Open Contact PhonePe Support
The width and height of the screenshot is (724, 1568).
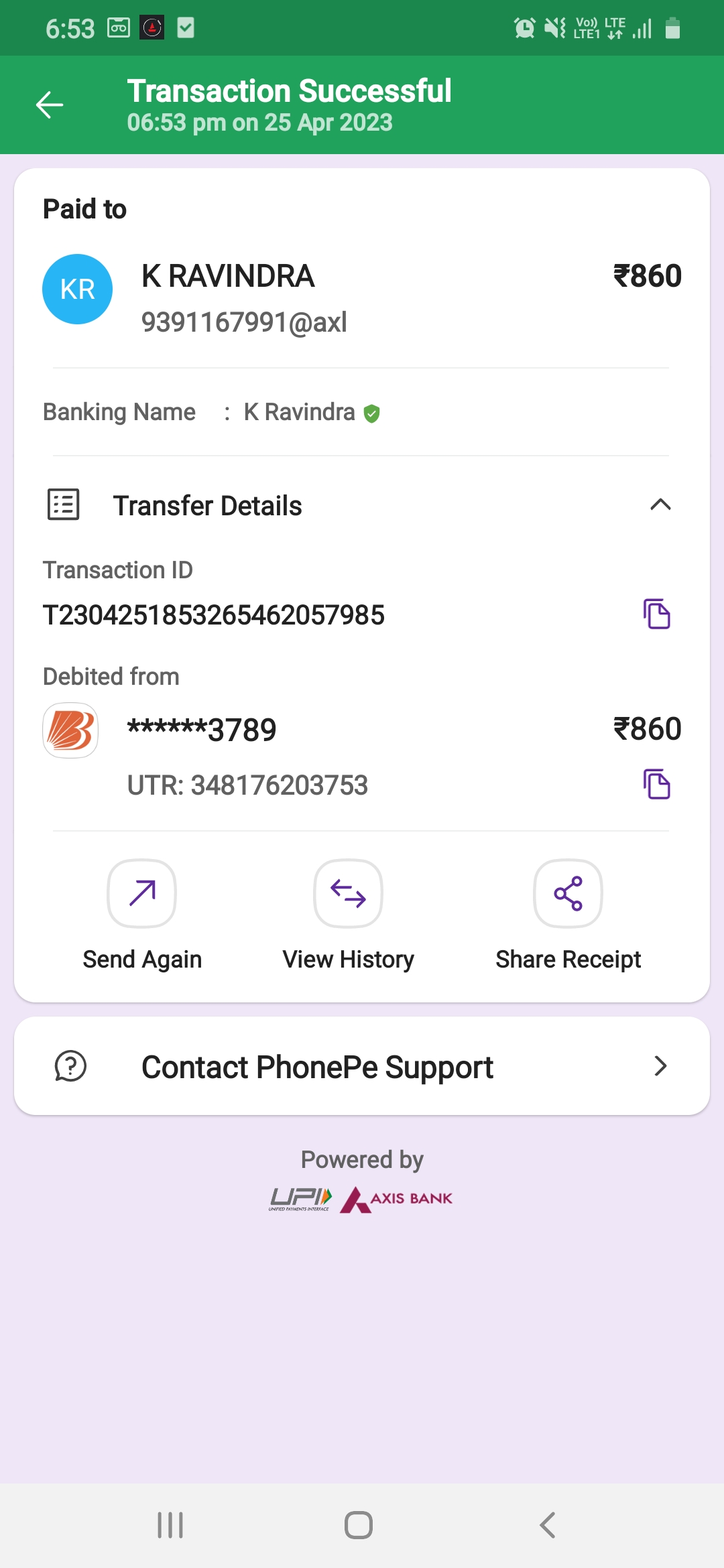(362, 1066)
